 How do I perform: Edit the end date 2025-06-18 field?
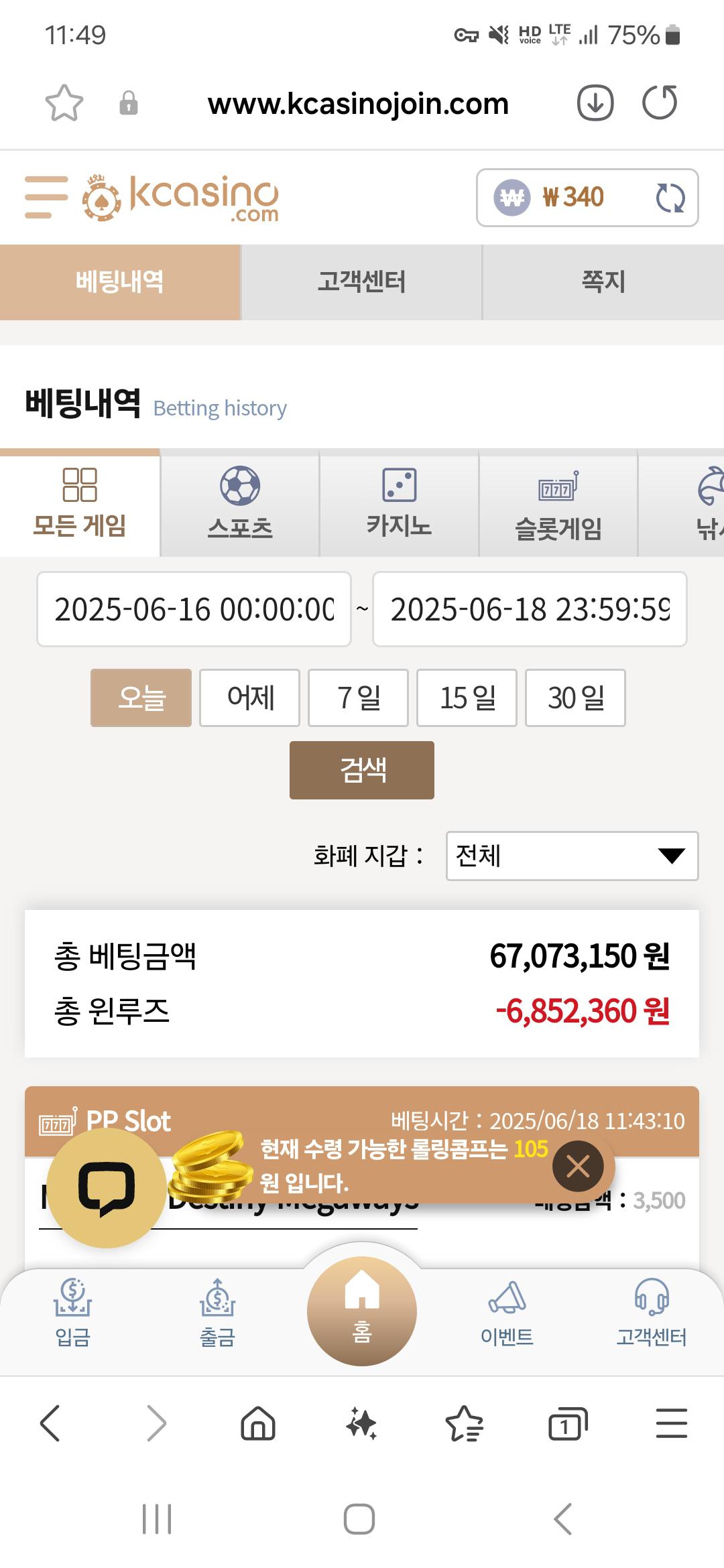point(530,609)
